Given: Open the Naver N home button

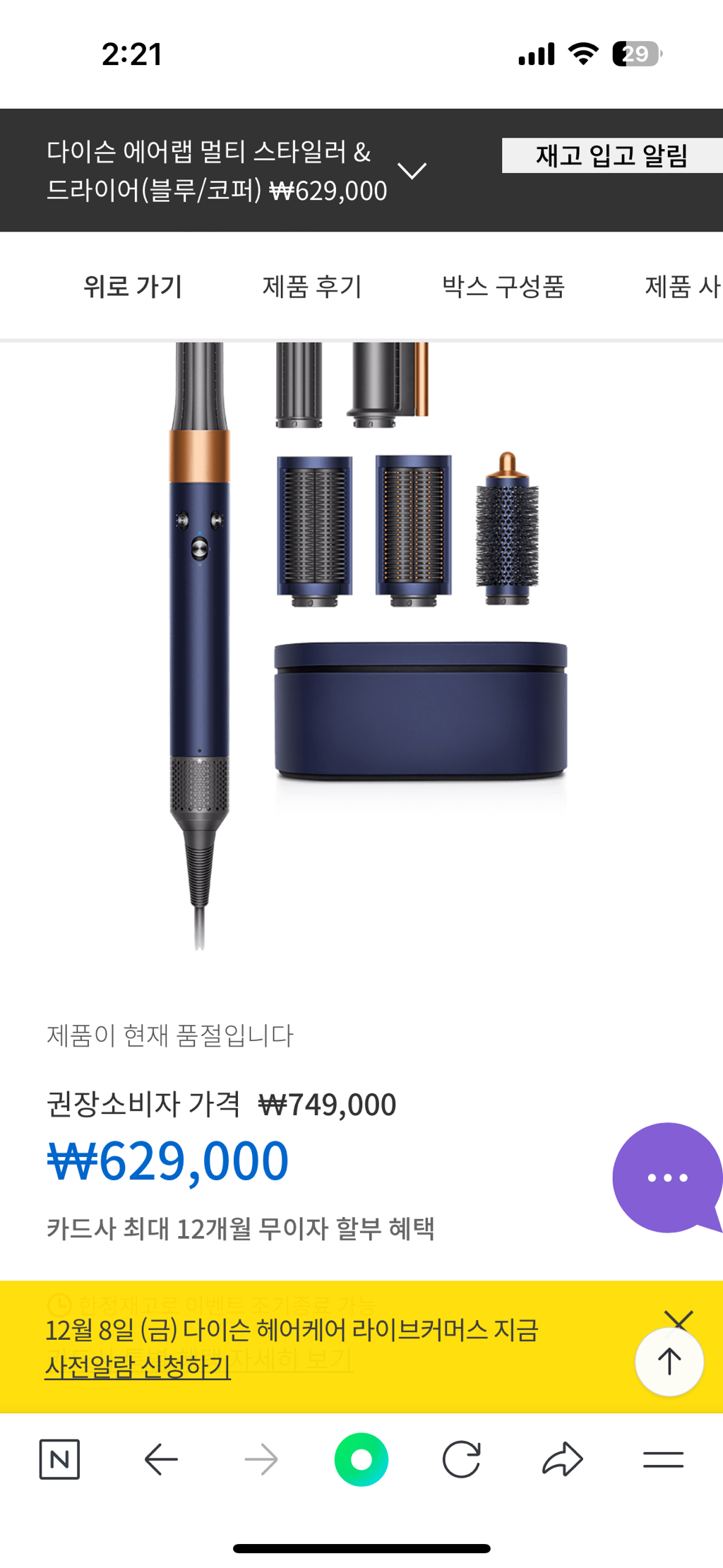Looking at the screenshot, I should [x=59, y=1459].
